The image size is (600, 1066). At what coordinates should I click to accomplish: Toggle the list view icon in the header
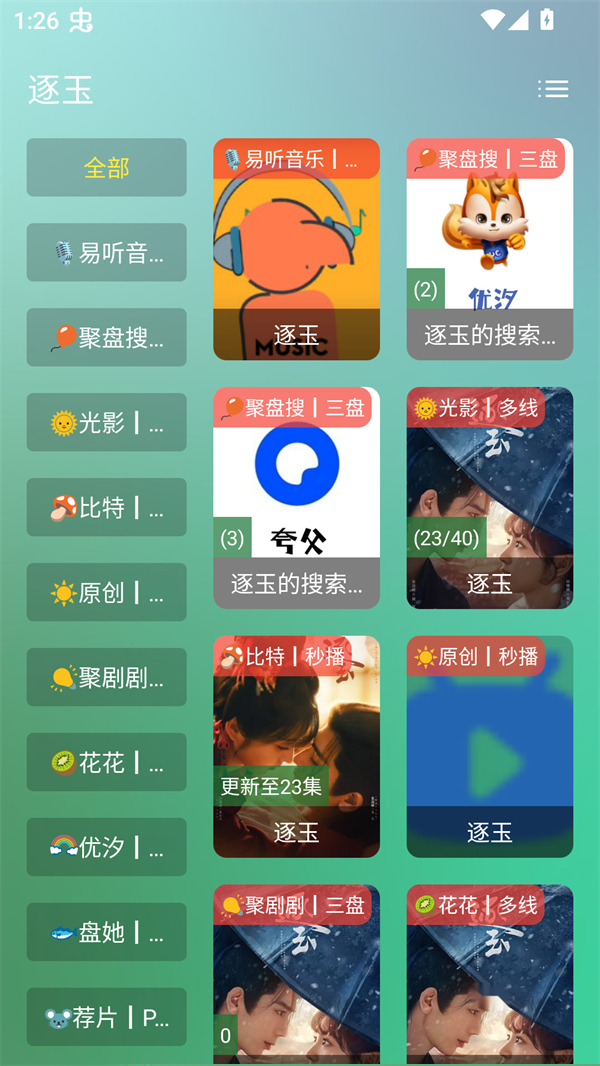tap(553, 89)
